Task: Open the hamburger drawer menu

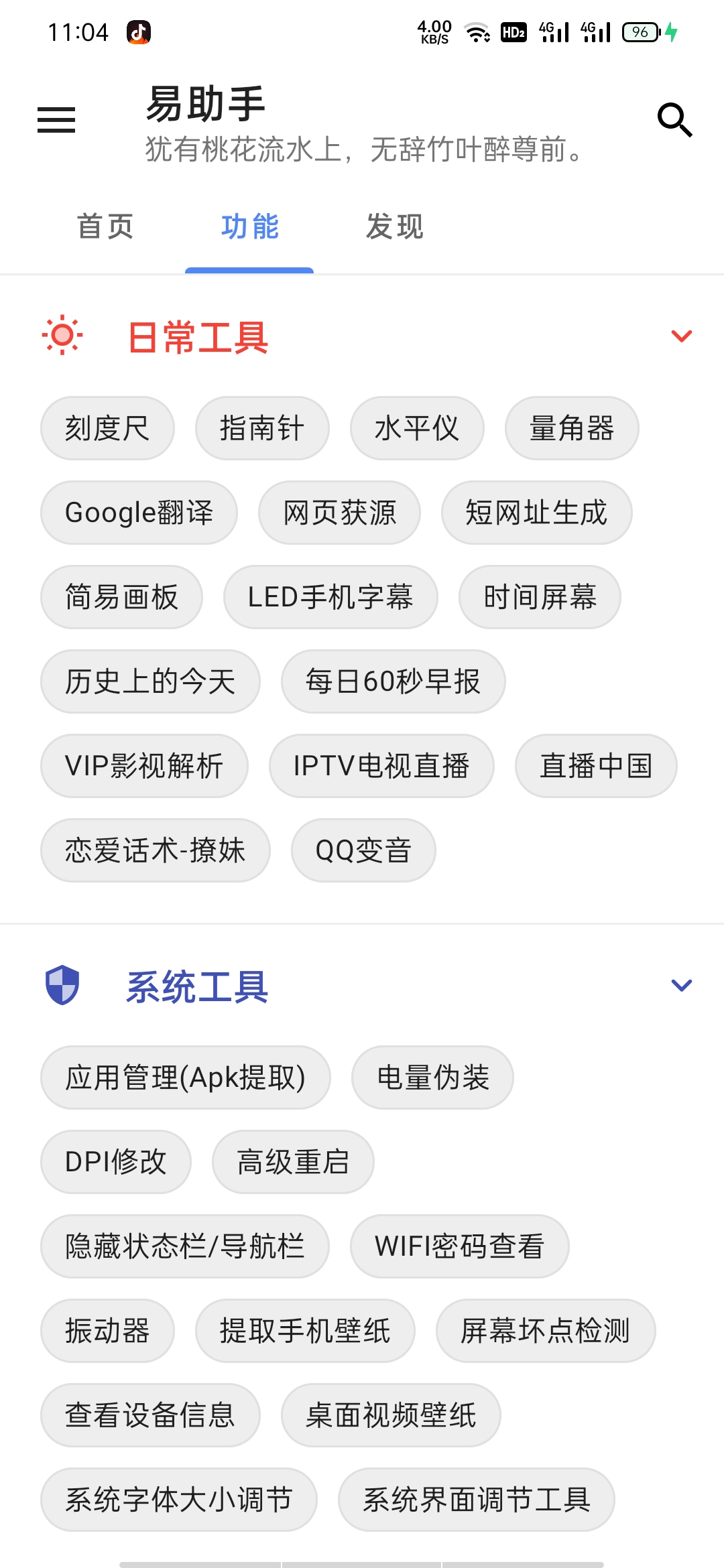Action: click(x=56, y=120)
